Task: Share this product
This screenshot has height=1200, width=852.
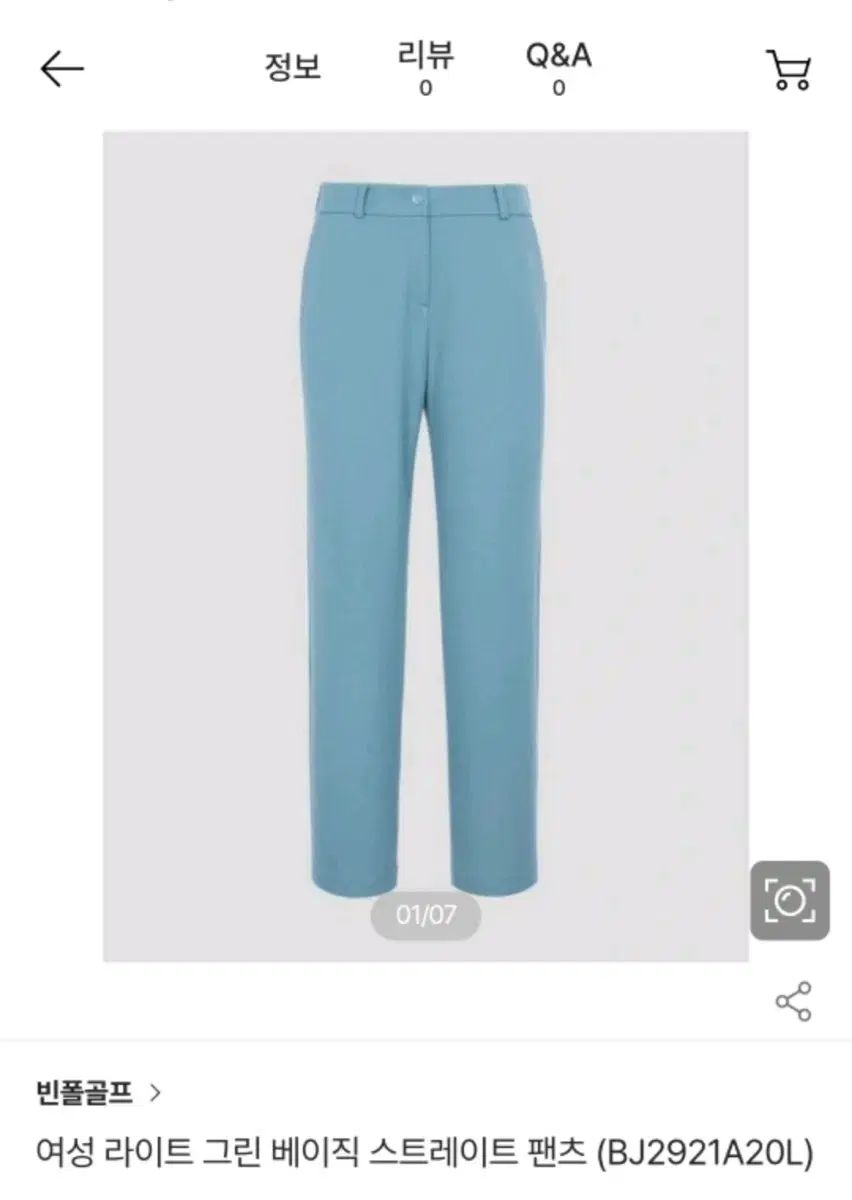Action: tap(793, 1001)
